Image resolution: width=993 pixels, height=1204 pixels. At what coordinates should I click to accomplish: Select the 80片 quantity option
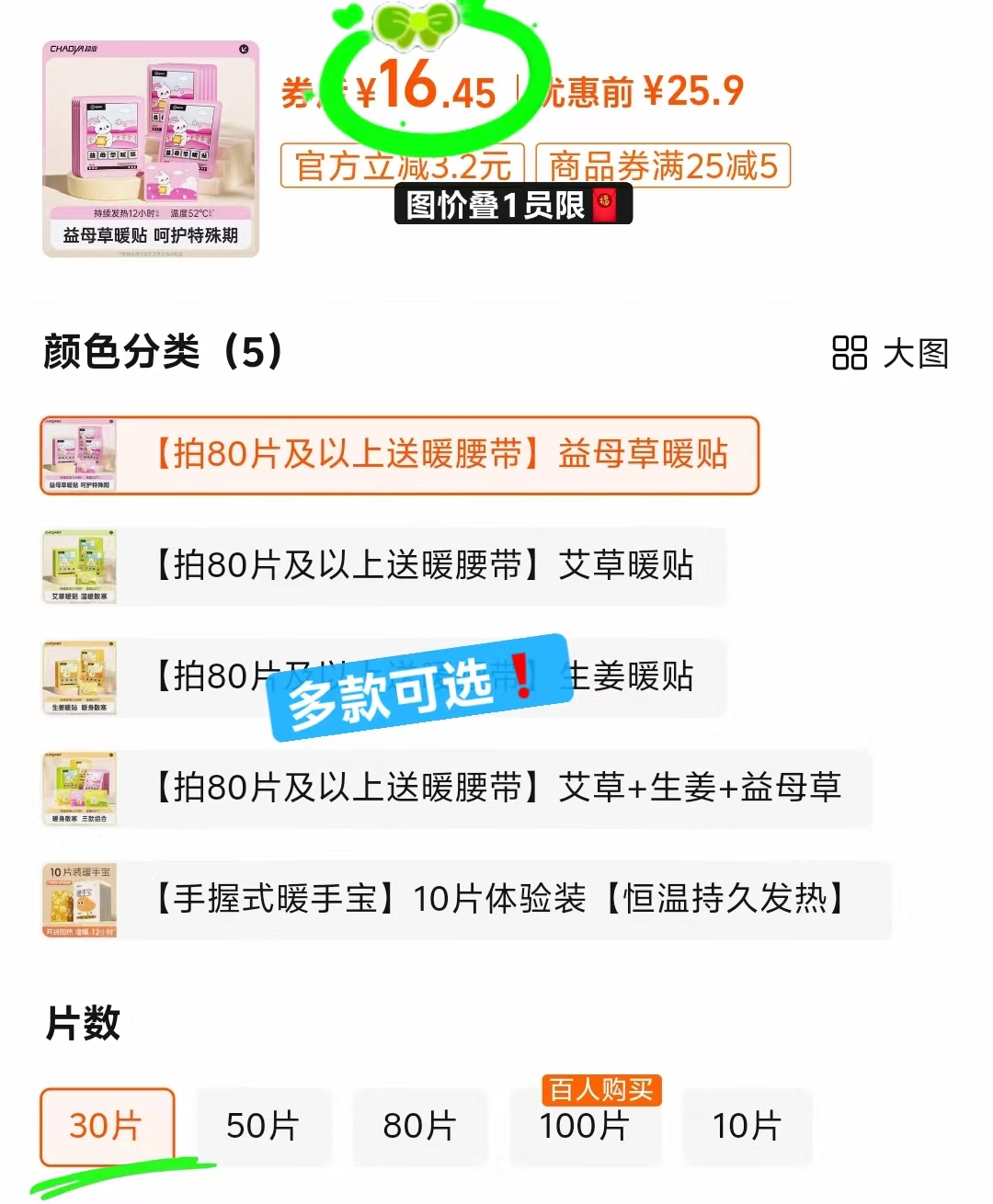pos(420,1126)
